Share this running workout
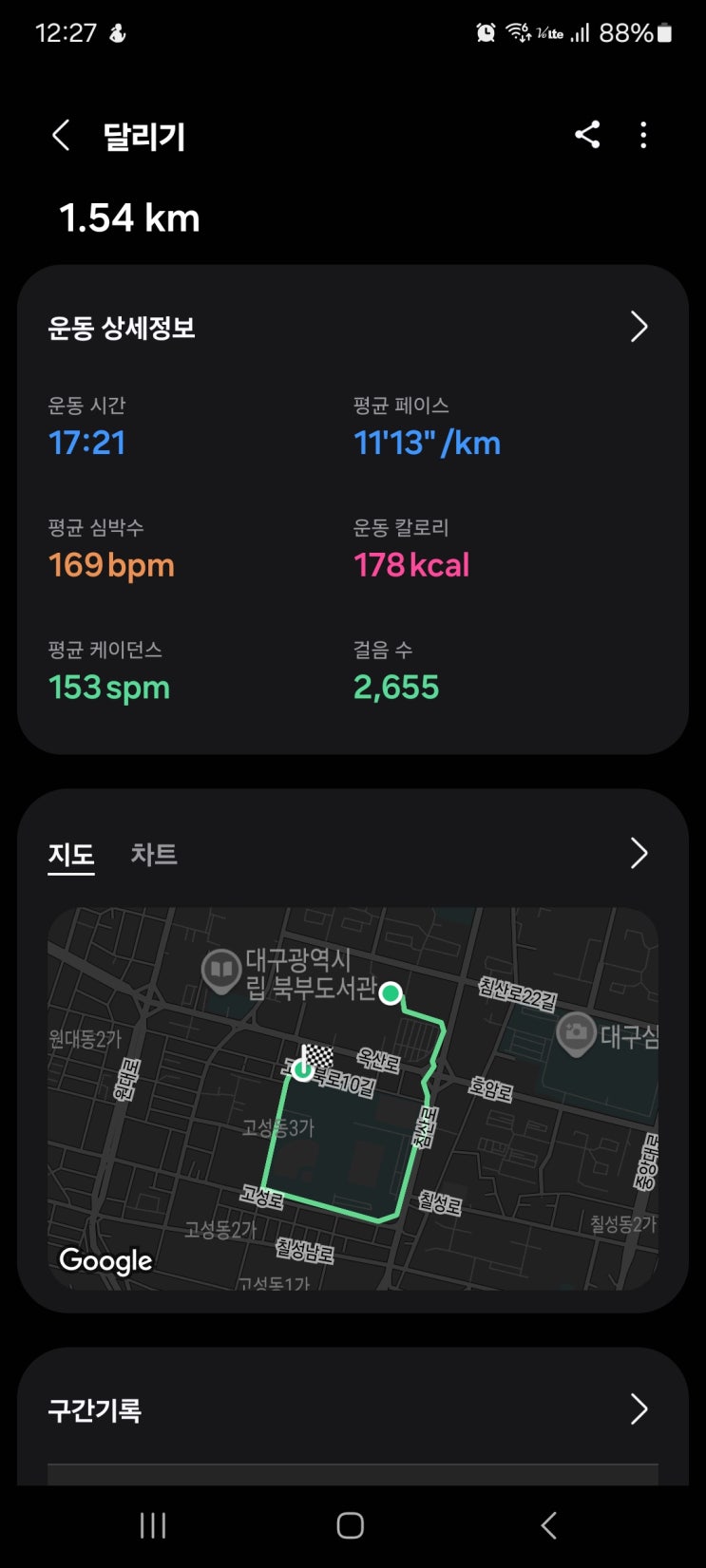706x1568 pixels. (x=587, y=135)
